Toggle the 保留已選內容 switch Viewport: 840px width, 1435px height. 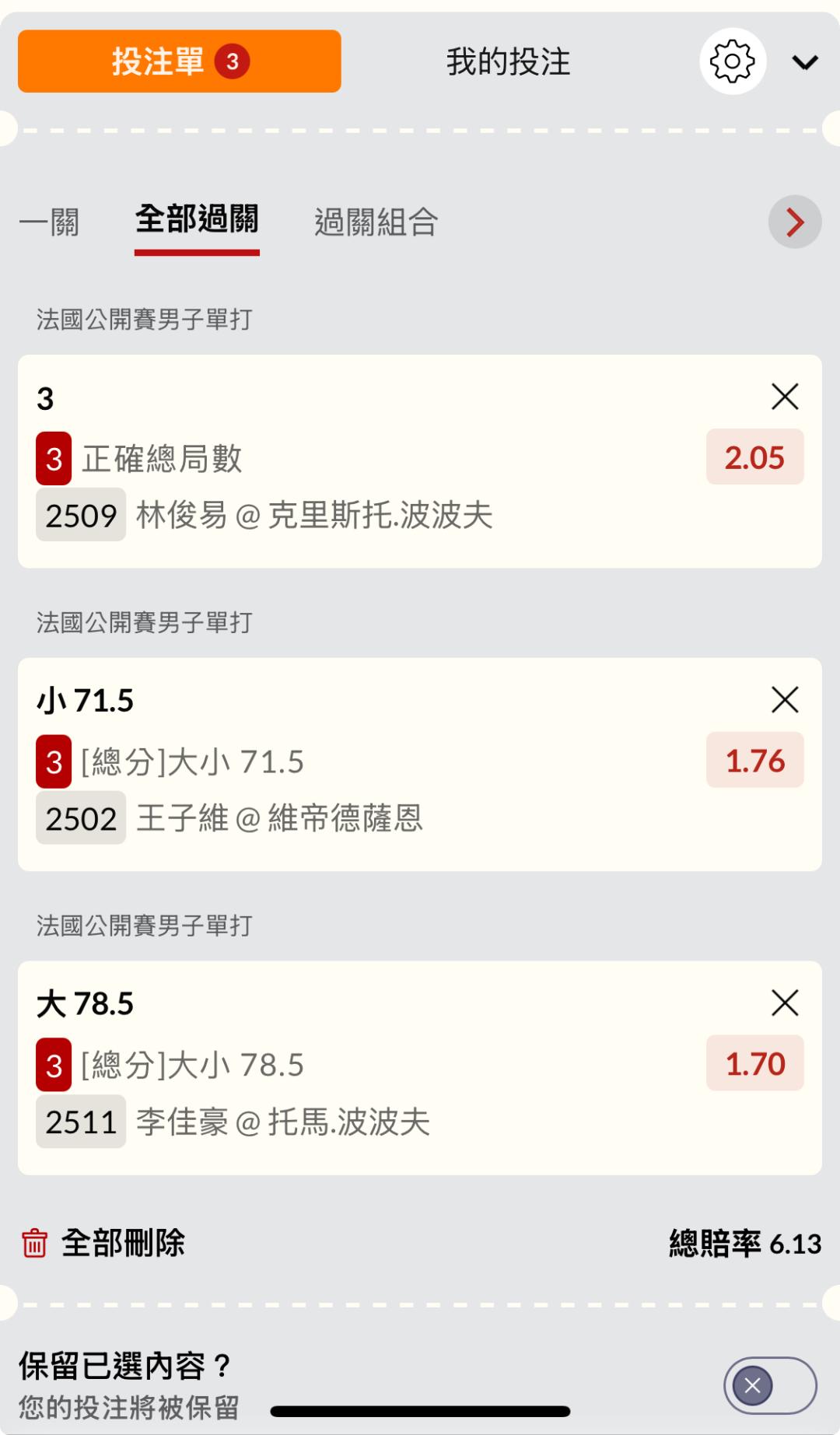click(769, 1385)
